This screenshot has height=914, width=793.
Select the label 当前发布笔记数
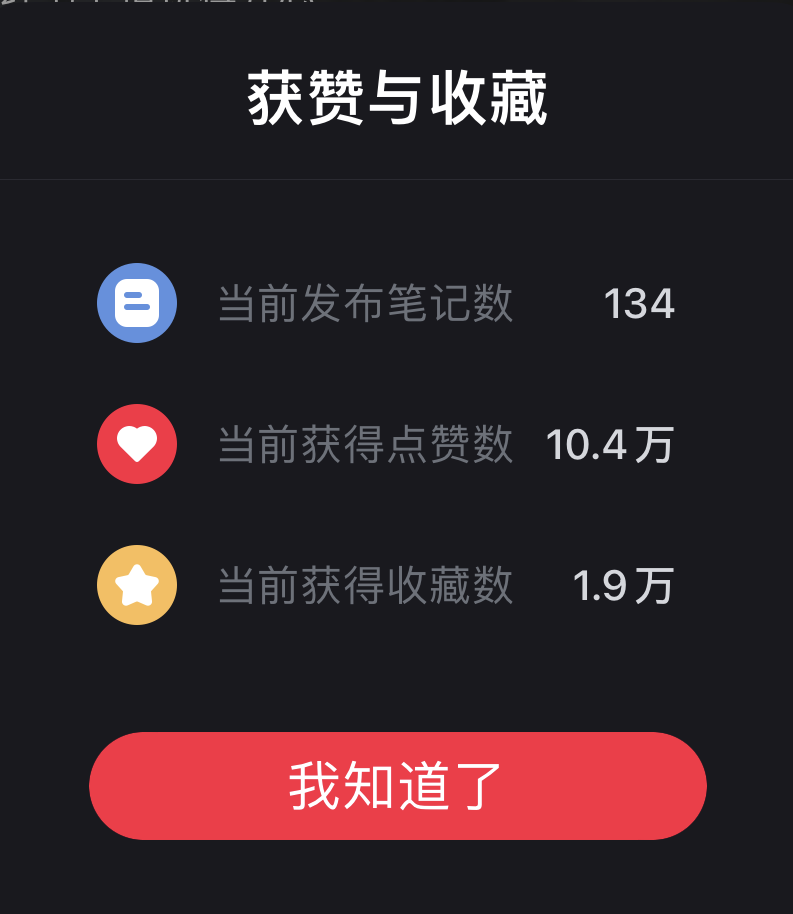click(x=366, y=303)
